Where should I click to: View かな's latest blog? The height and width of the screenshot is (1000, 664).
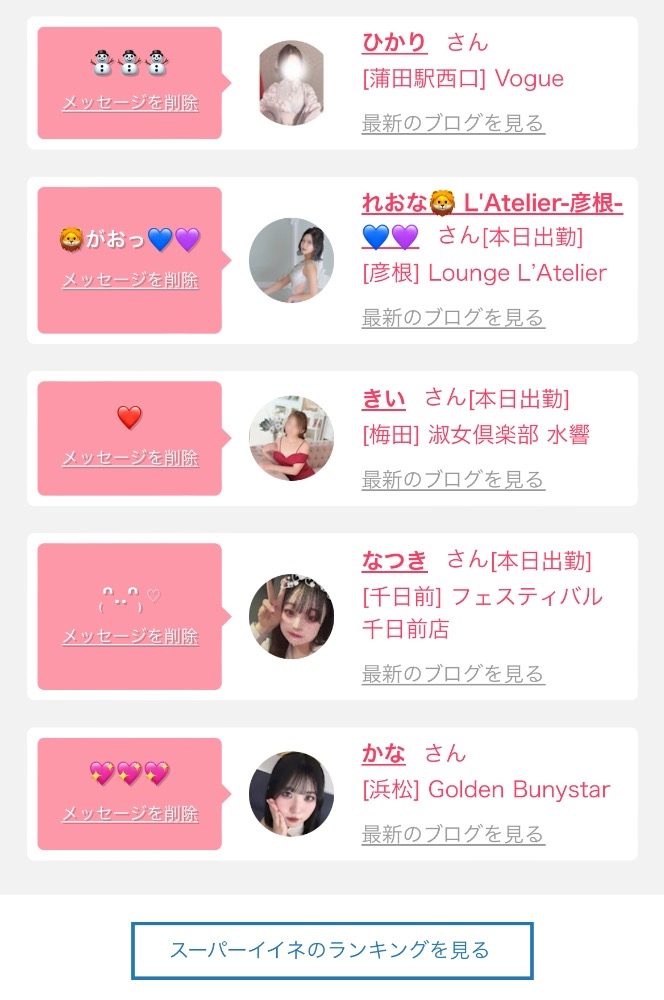point(453,834)
